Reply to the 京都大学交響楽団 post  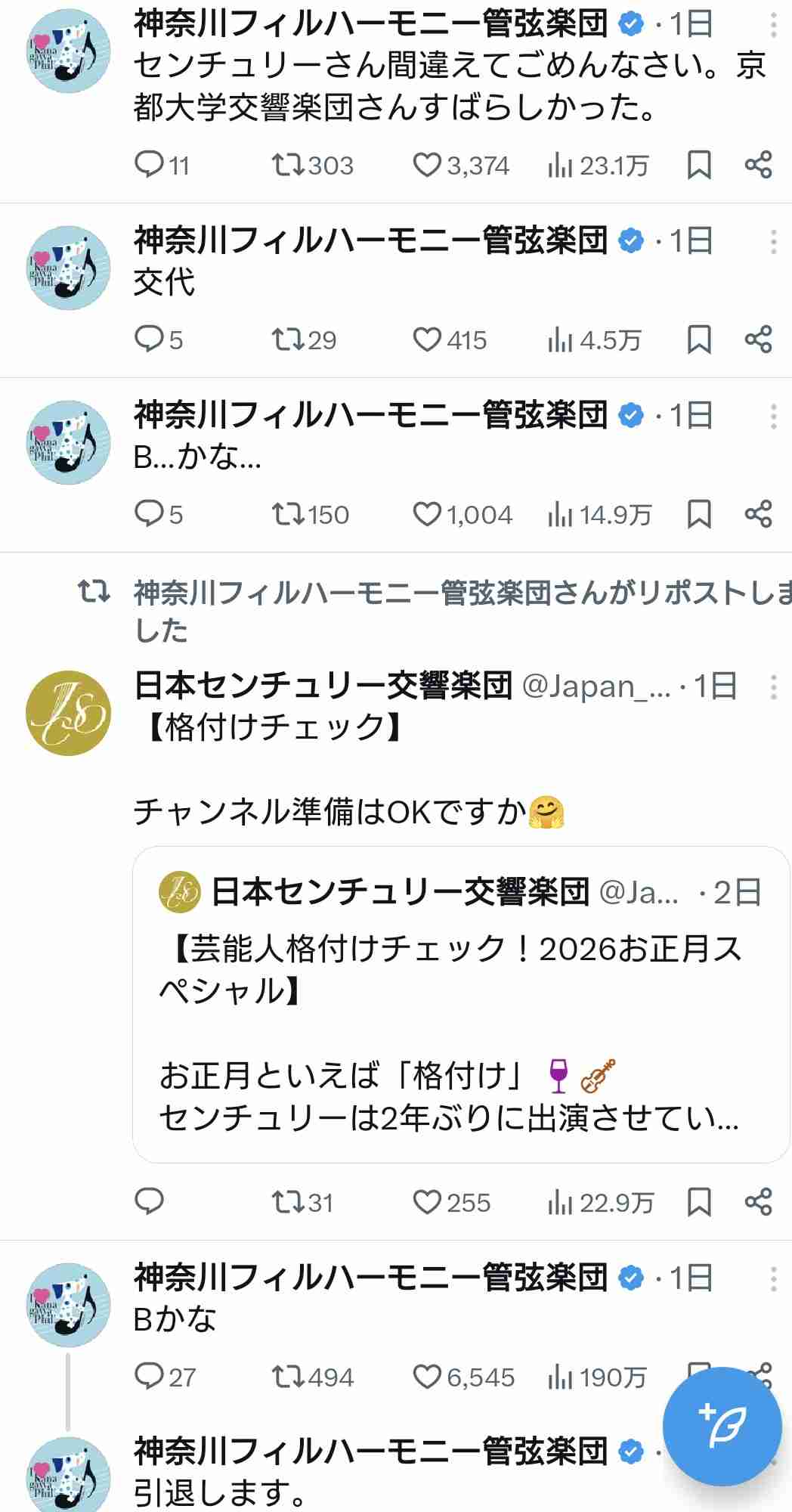149,165
